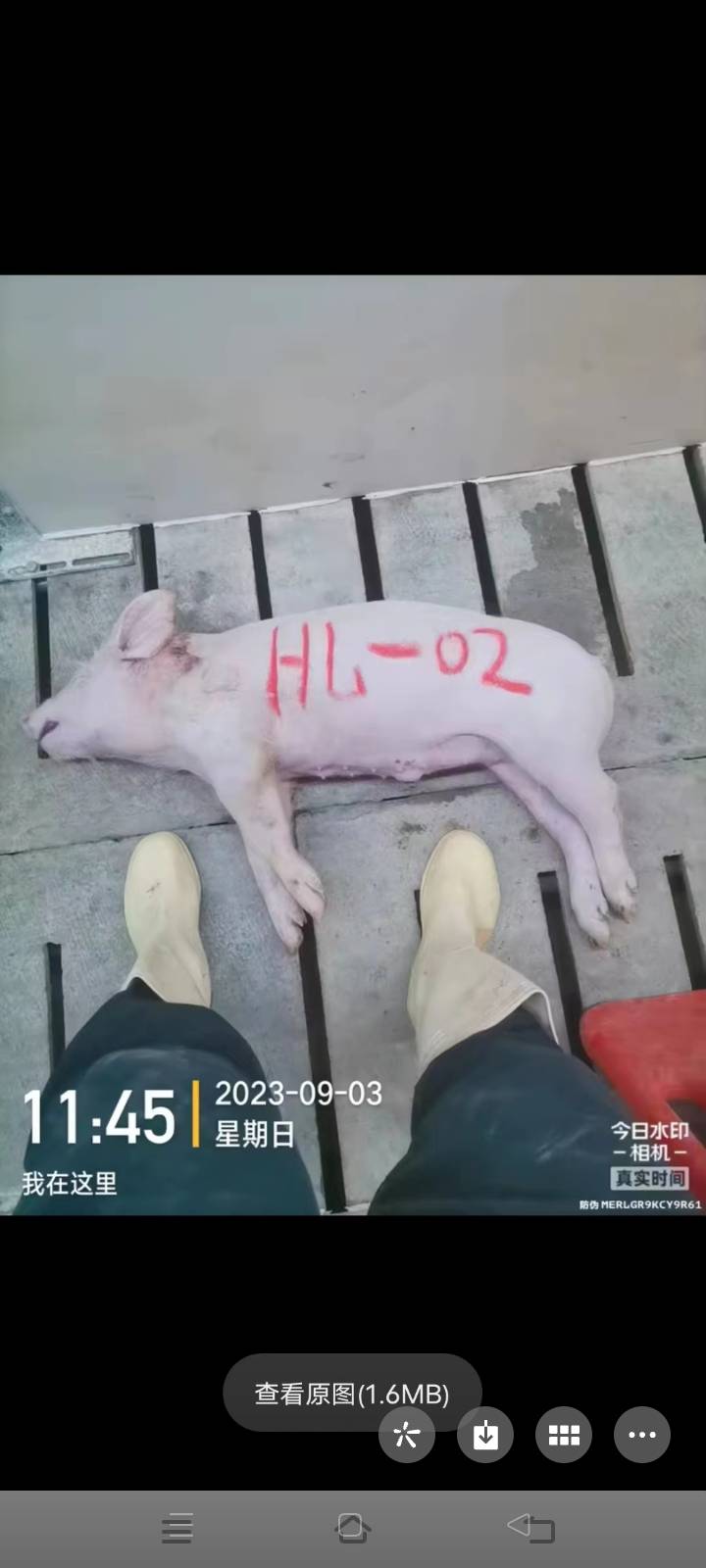The image size is (706, 1568).
Task: Open the grid view of all images
Action: point(564,1436)
